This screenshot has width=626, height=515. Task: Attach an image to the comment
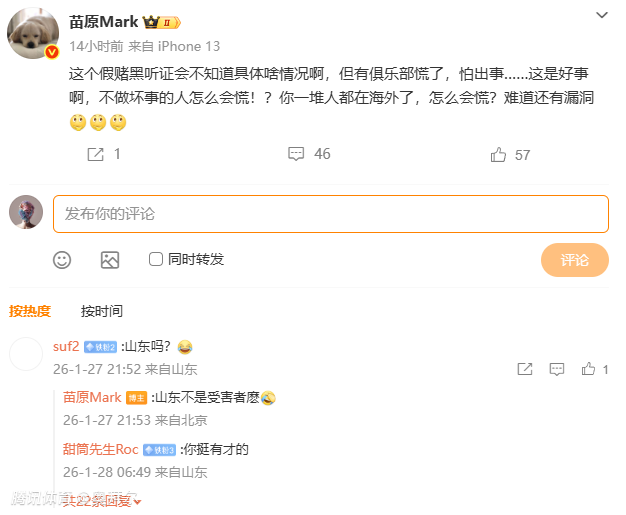110,260
